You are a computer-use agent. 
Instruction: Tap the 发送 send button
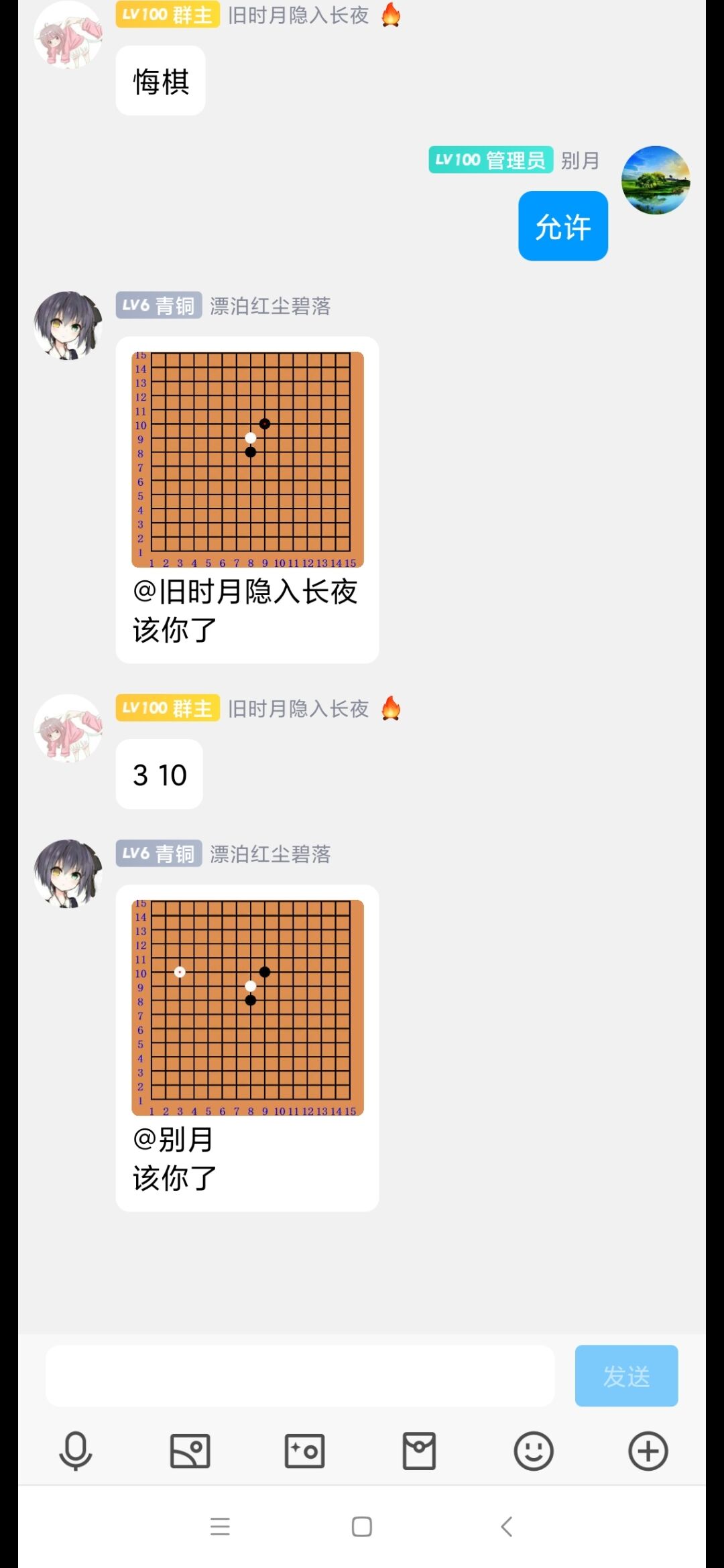coord(626,1376)
